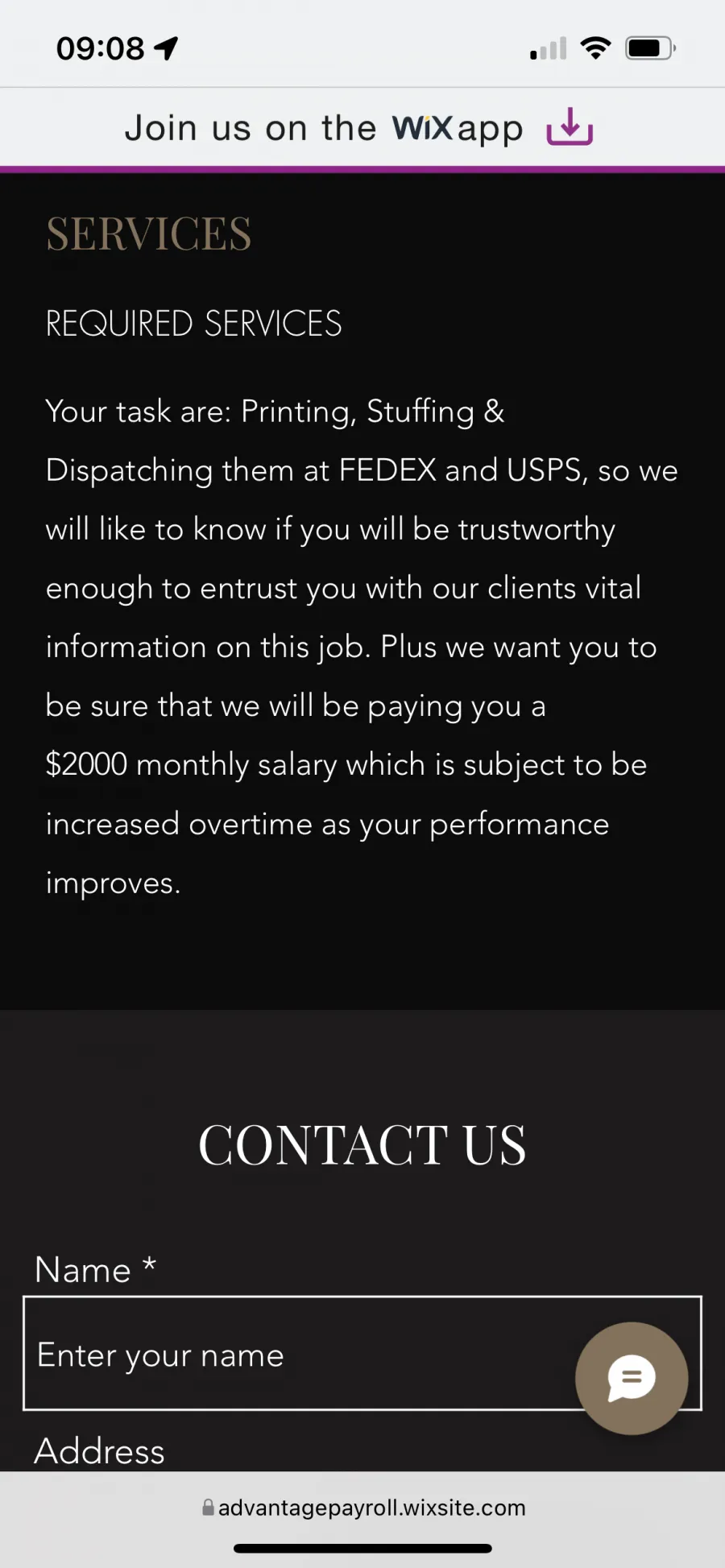This screenshot has width=725, height=1568.
Task: Open the chat bubble button
Action: pyautogui.click(x=632, y=1378)
